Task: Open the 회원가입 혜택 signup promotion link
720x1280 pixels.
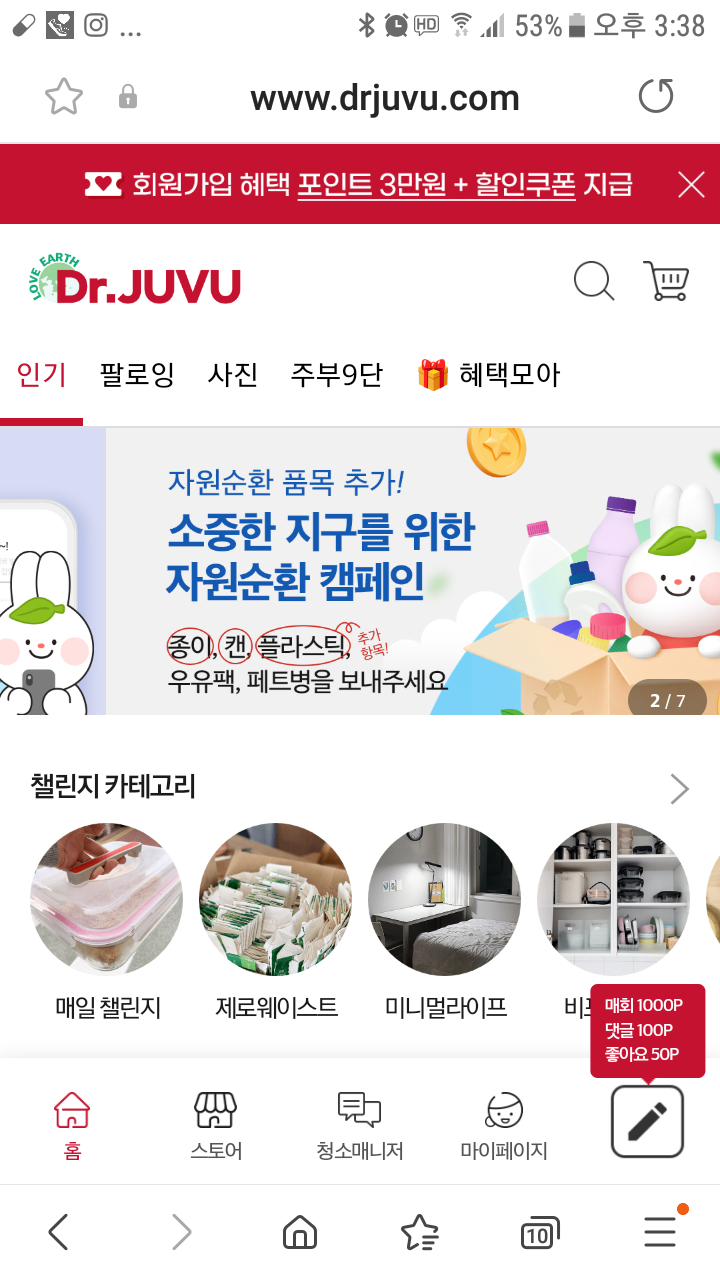Action: click(359, 185)
